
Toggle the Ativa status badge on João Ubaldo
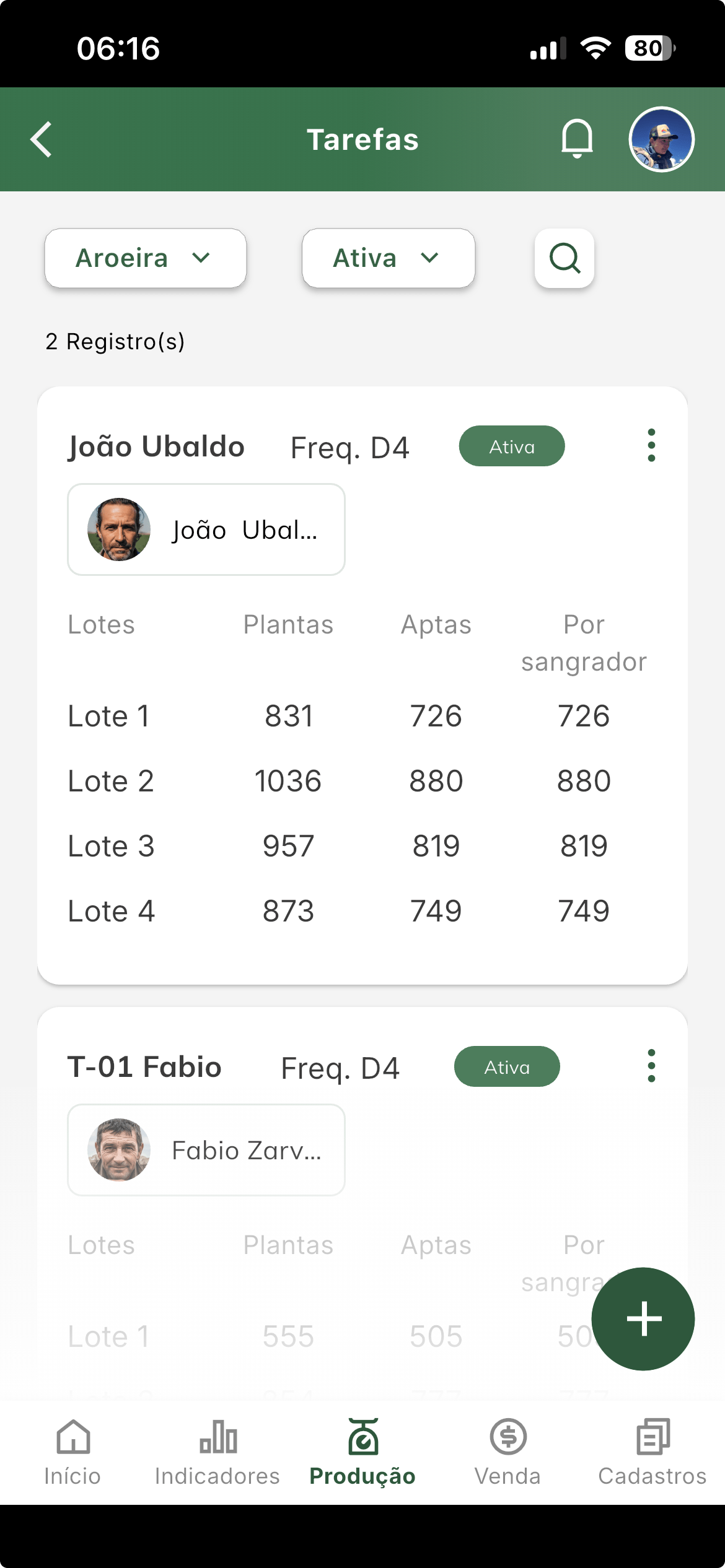[x=512, y=445]
